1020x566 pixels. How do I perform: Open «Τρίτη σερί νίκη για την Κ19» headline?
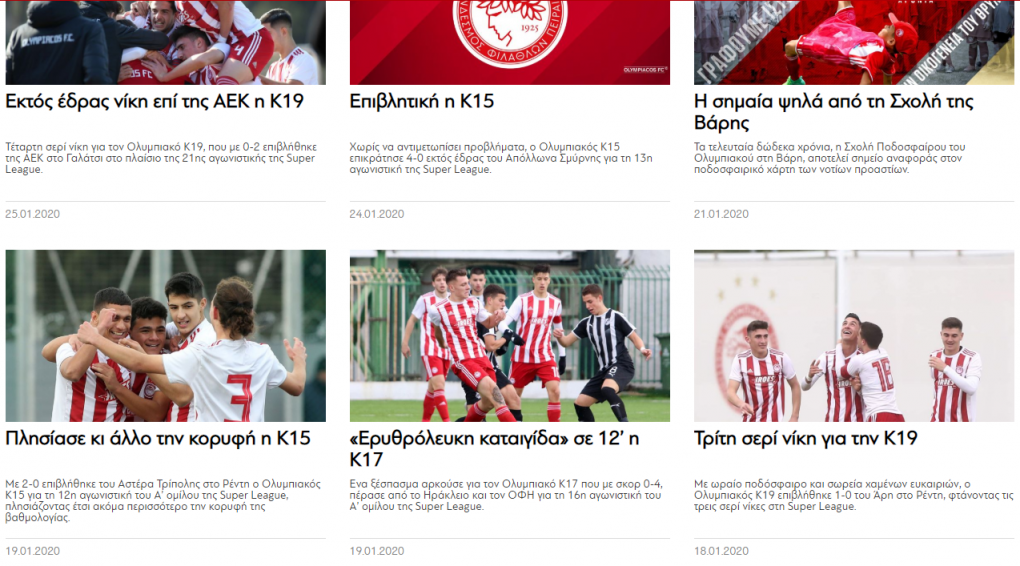[x=805, y=438]
